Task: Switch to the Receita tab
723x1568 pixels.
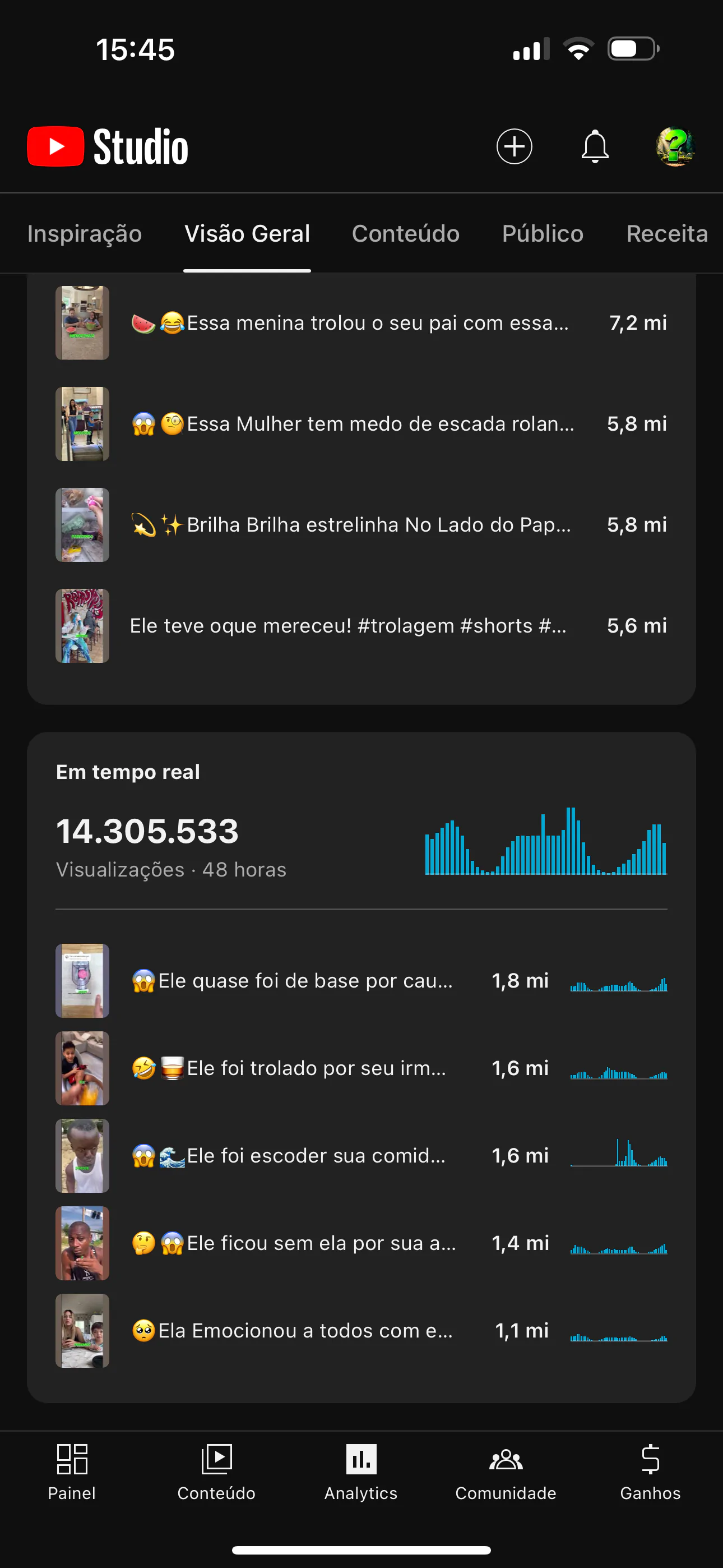Action: point(666,234)
